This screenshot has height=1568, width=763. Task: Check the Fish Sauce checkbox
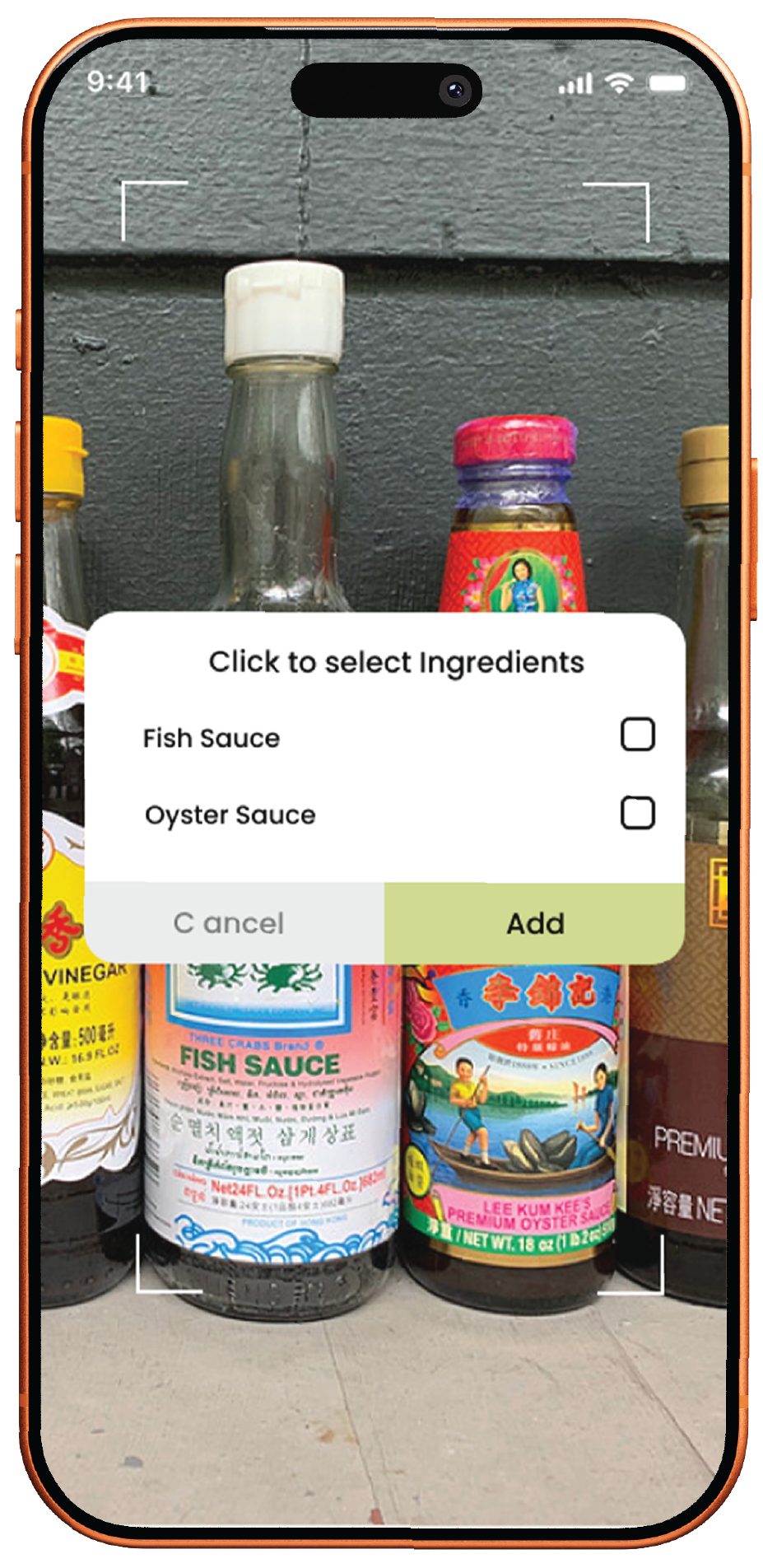coord(637,734)
